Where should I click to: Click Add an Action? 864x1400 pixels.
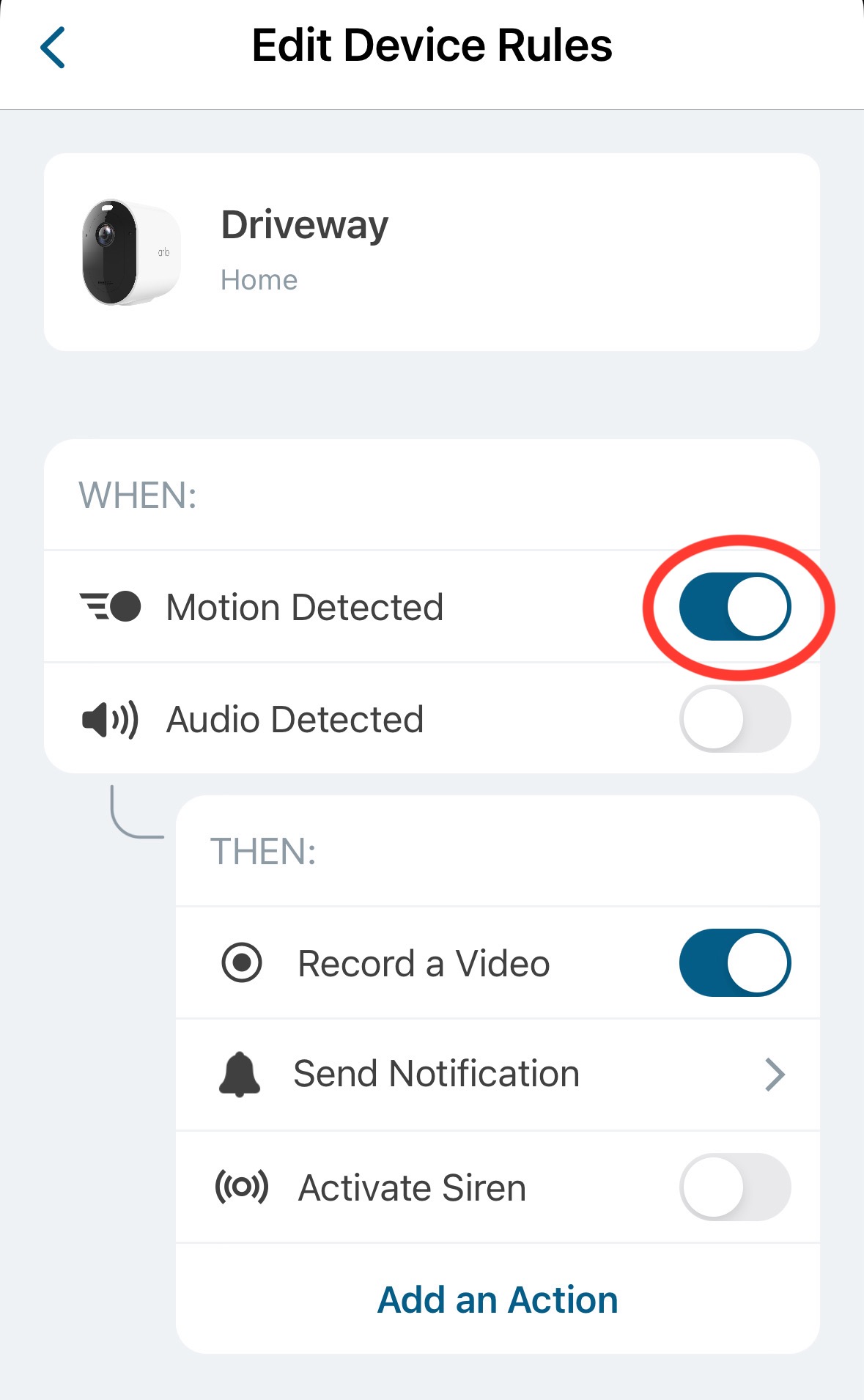(498, 1299)
